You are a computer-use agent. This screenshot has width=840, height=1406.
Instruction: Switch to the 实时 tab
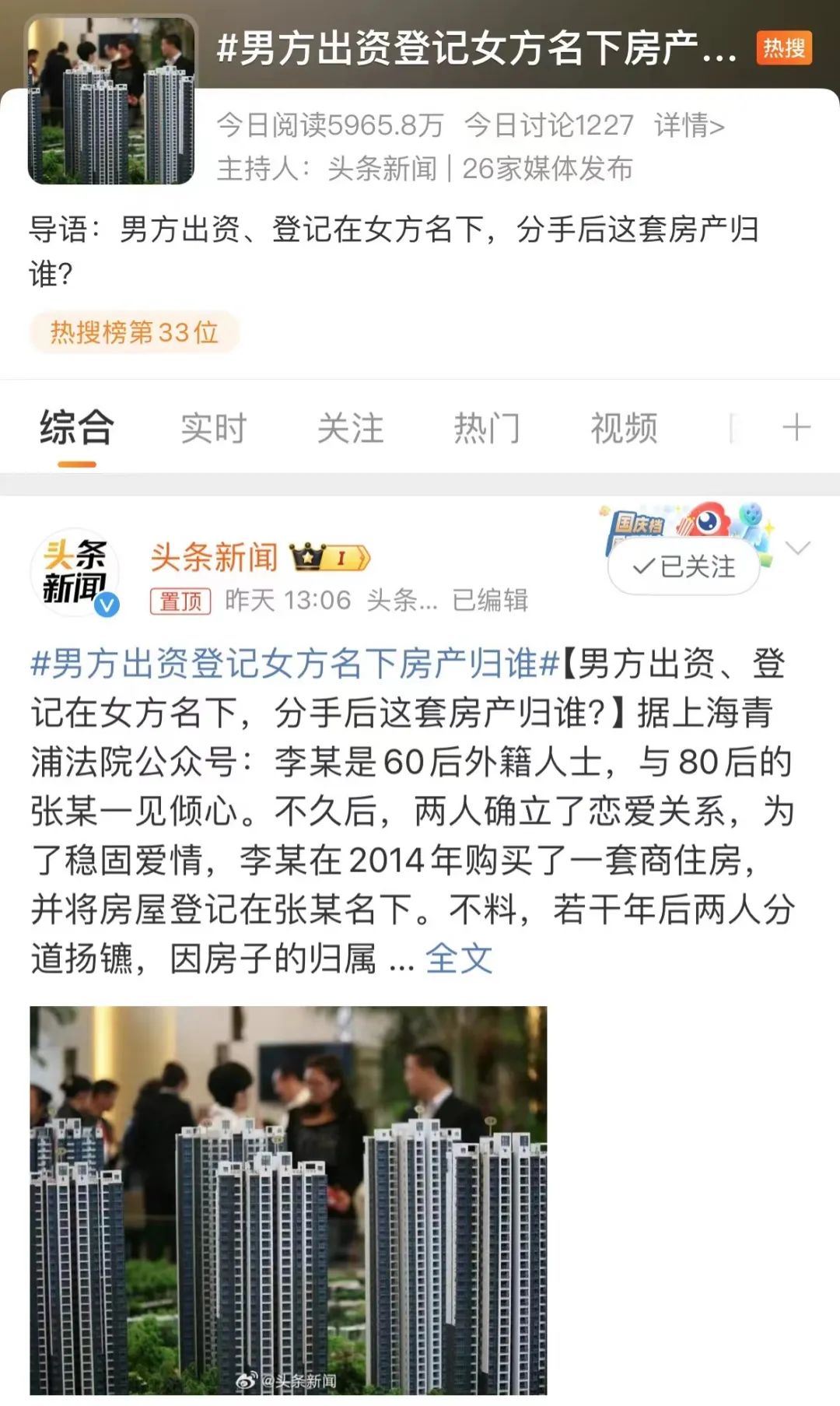coord(213,429)
